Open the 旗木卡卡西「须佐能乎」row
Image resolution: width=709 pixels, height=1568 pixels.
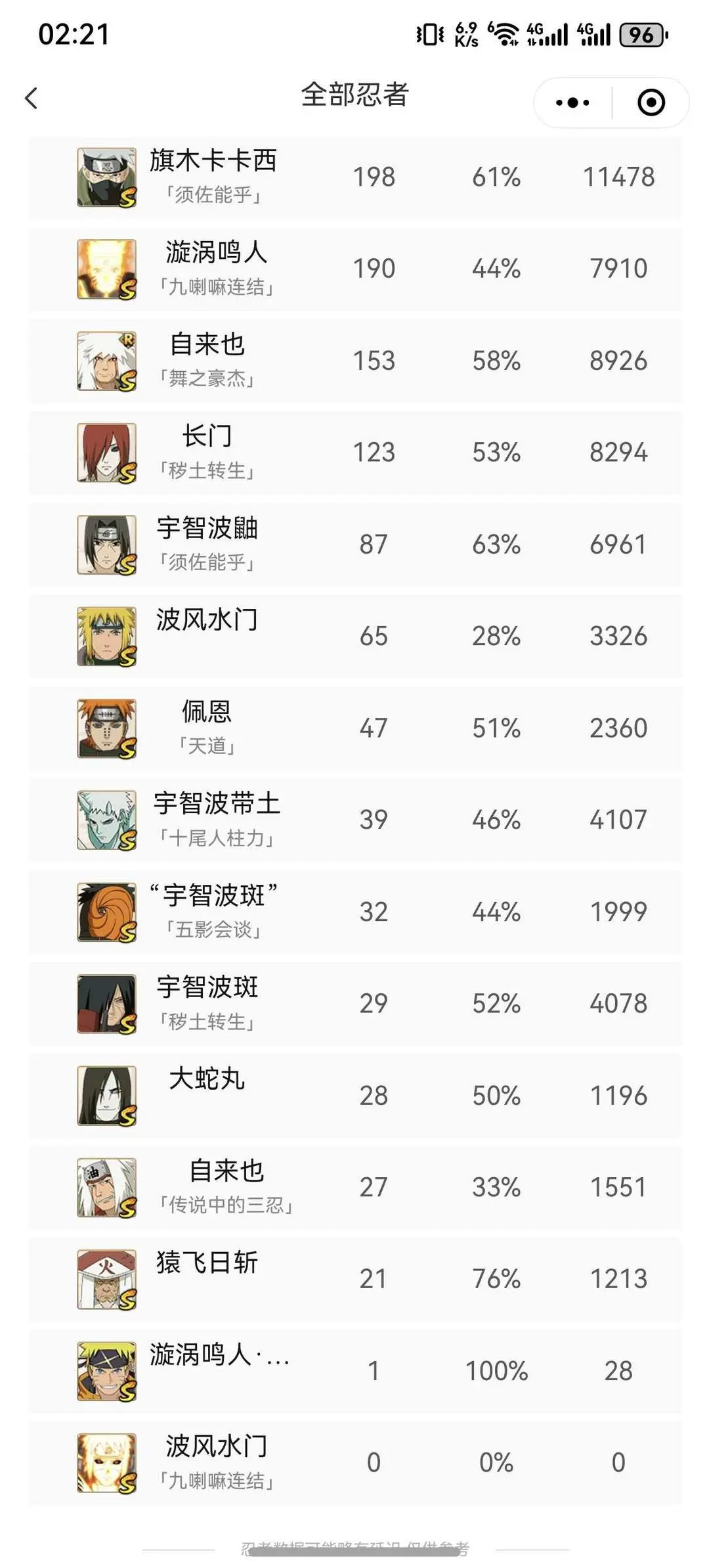coord(354,177)
